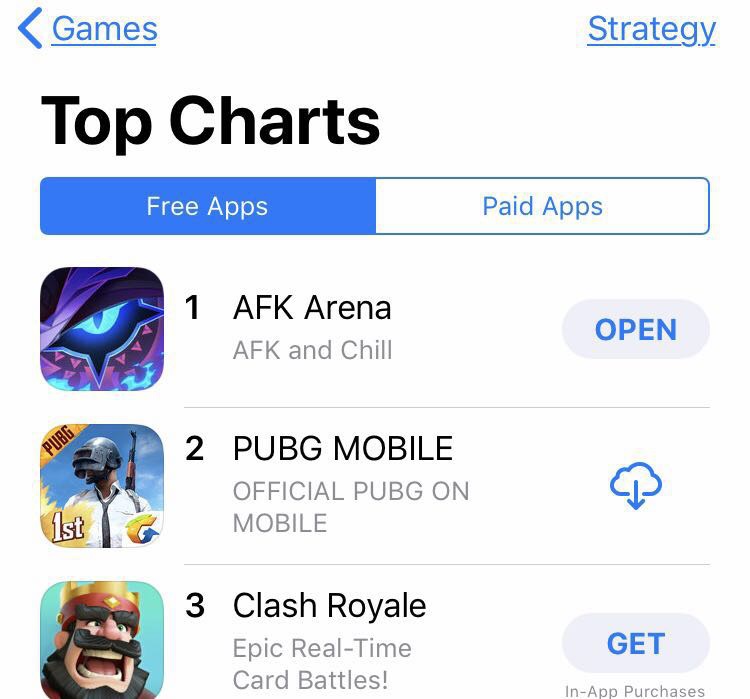The image size is (750, 699).
Task: Select the Free Apps segment
Action: [207, 206]
